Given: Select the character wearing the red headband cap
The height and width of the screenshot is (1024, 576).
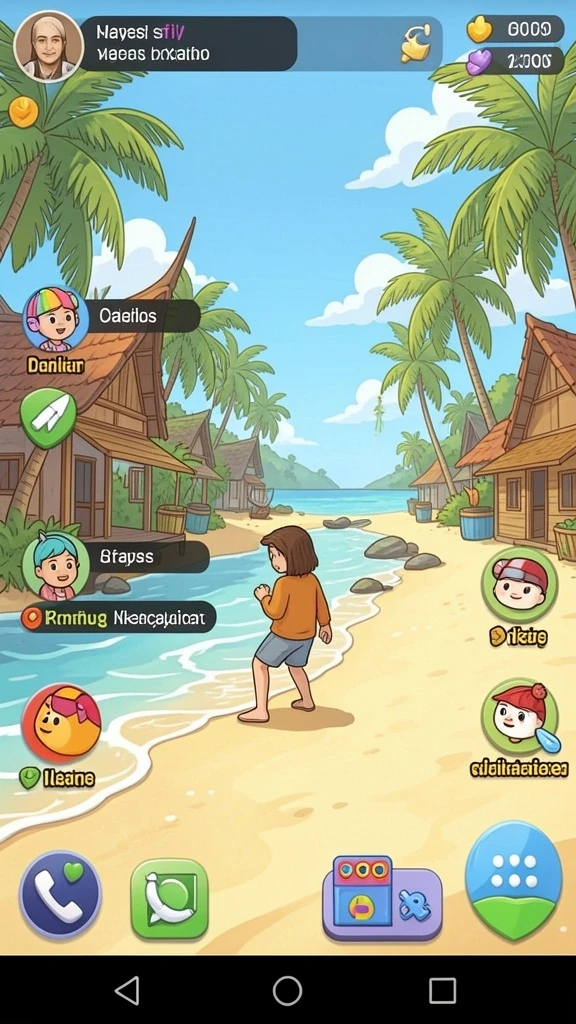Looking at the screenshot, I should [519, 584].
